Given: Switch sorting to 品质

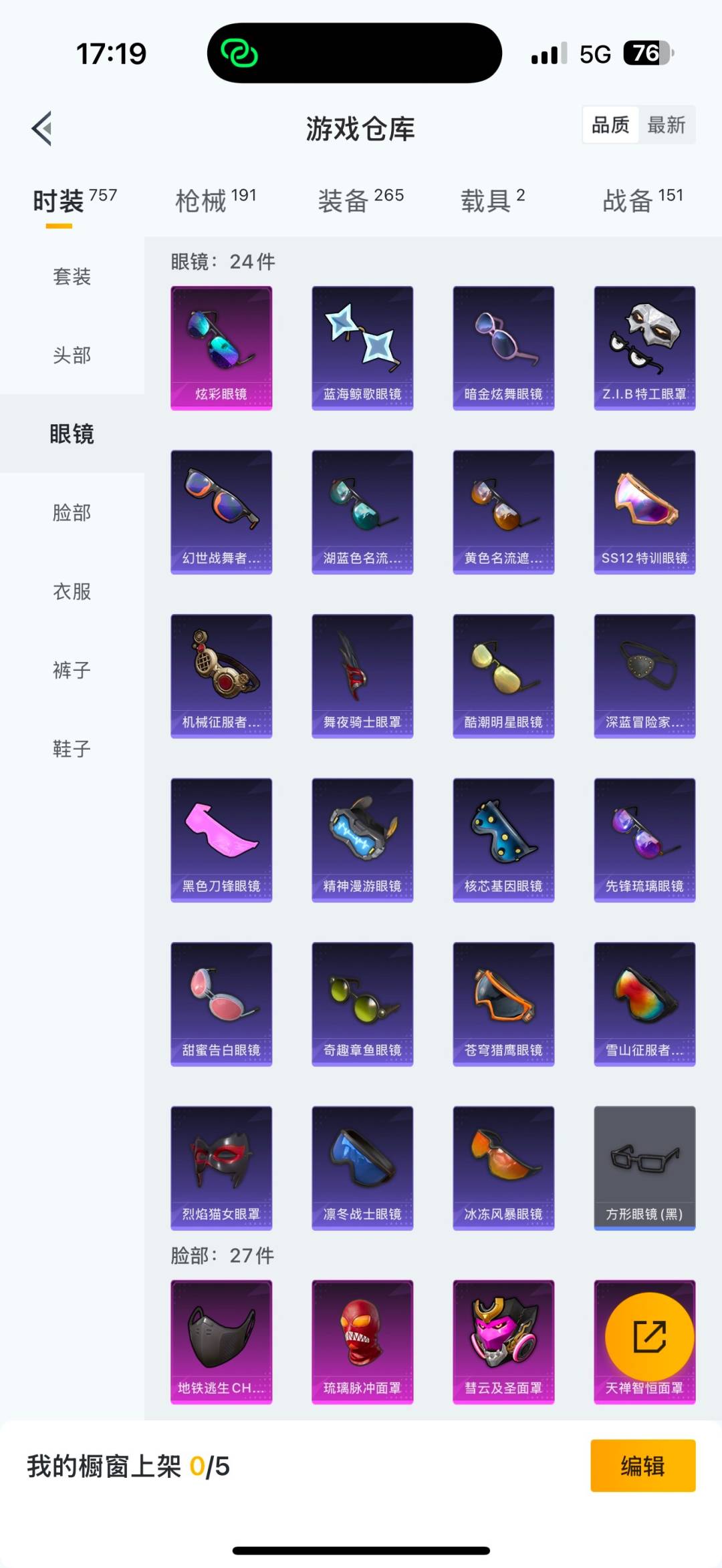Looking at the screenshot, I should pos(610,125).
